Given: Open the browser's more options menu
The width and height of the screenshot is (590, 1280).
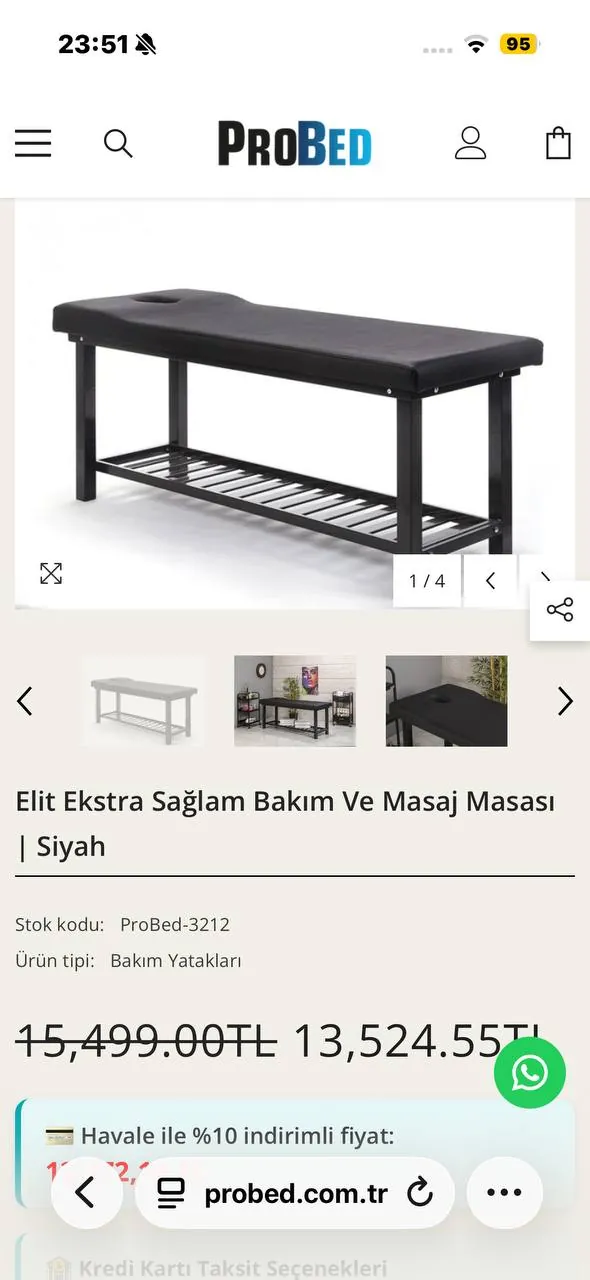Looking at the screenshot, I should tap(504, 1192).
